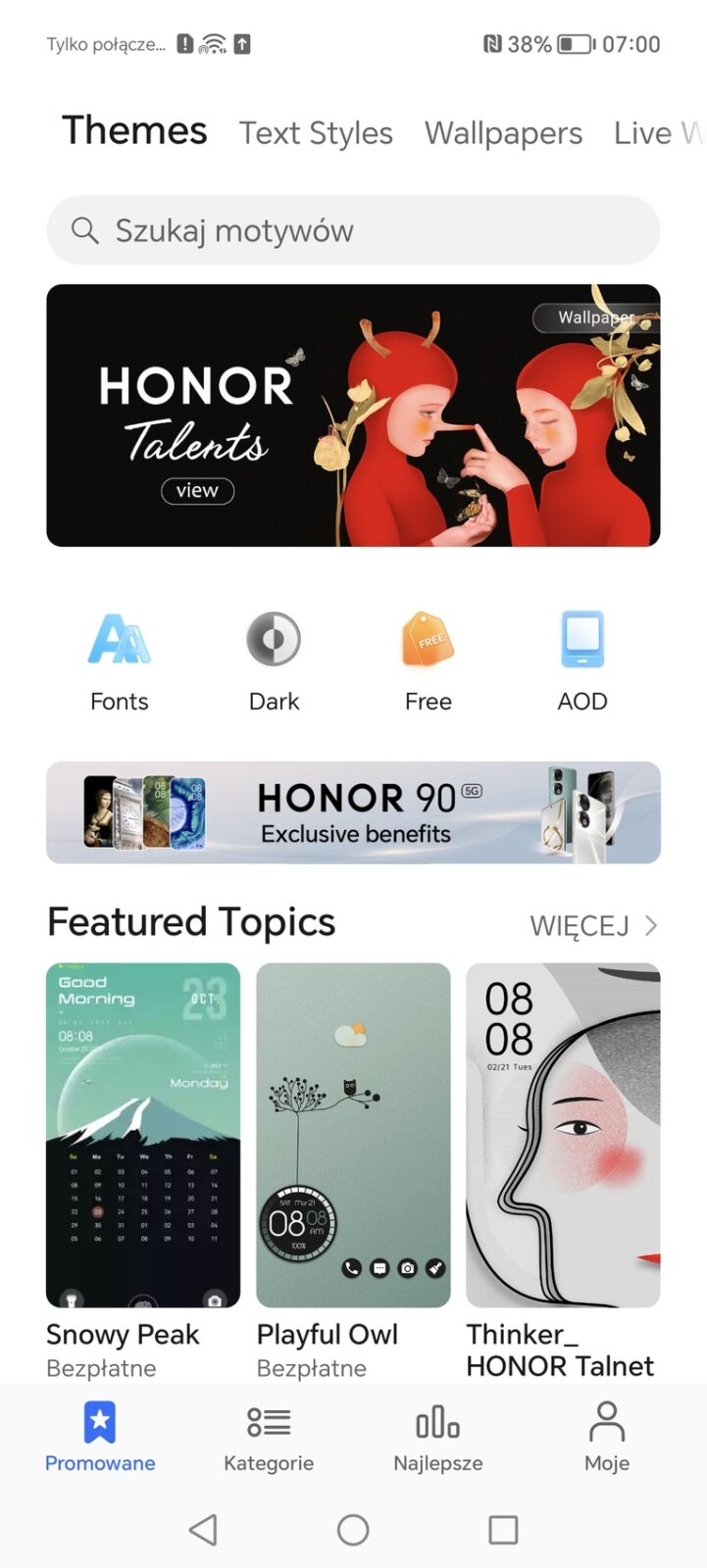707x1568 pixels.
Task: Switch to the Text Styles tab
Action: (316, 133)
